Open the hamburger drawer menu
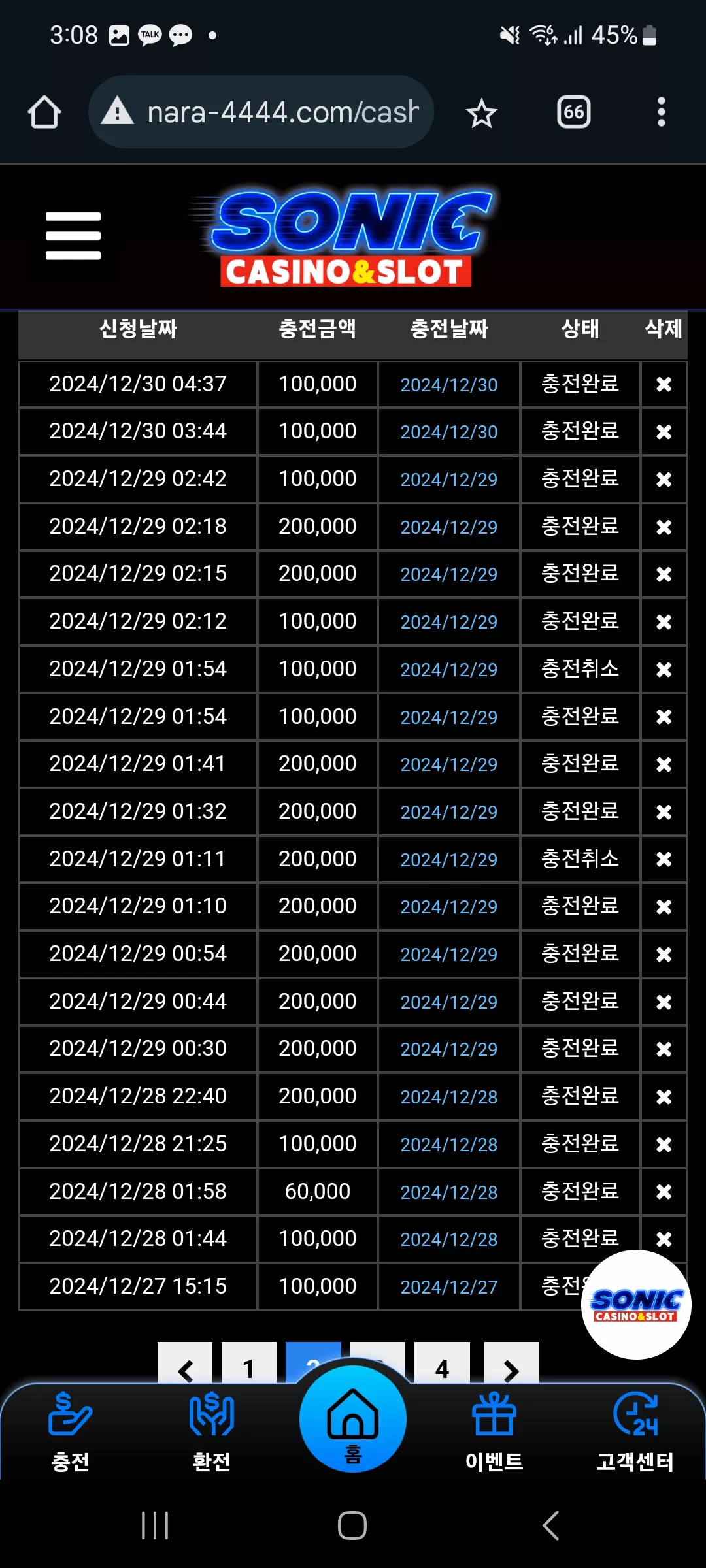Image resolution: width=706 pixels, height=1568 pixels. tap(73, 236)
